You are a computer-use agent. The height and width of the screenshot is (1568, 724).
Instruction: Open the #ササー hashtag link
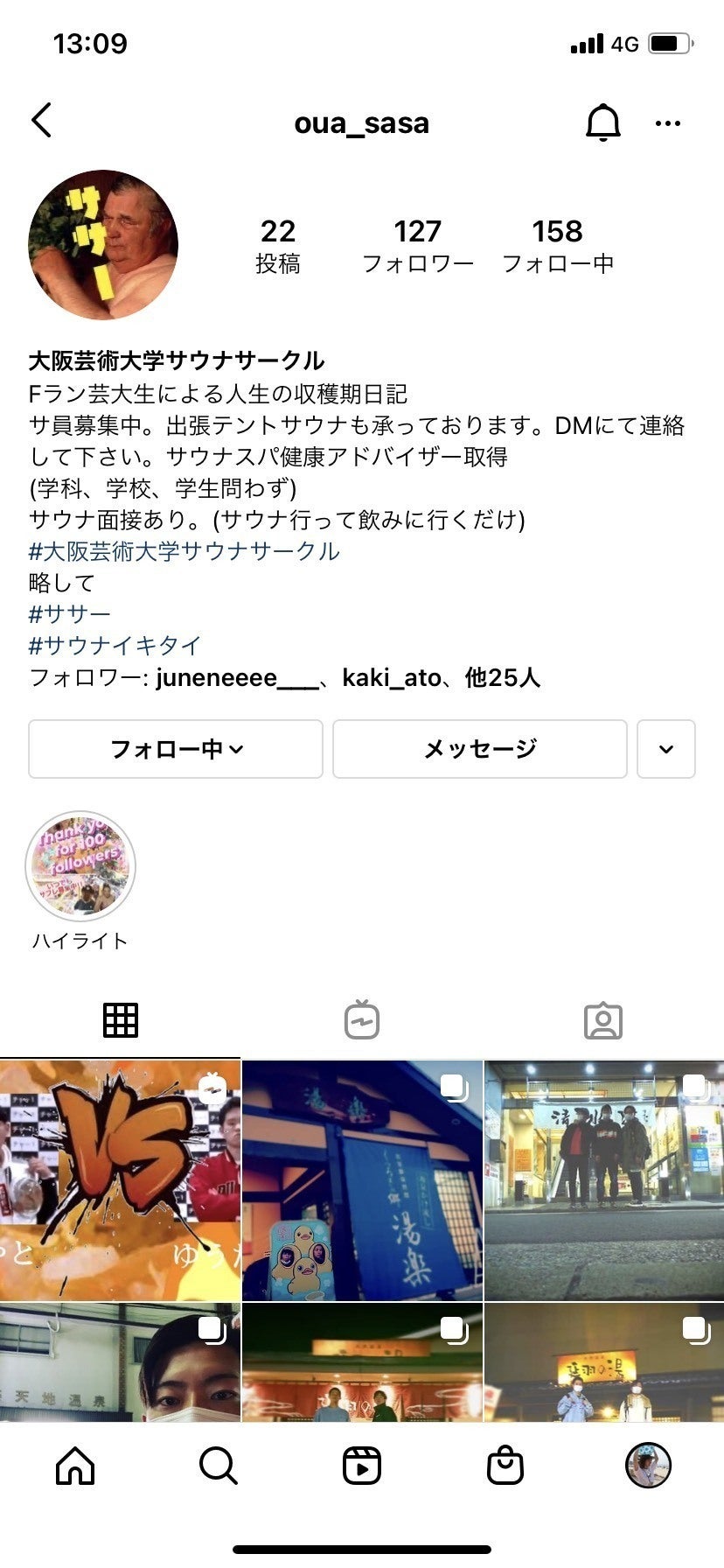(x=70, y=614)
